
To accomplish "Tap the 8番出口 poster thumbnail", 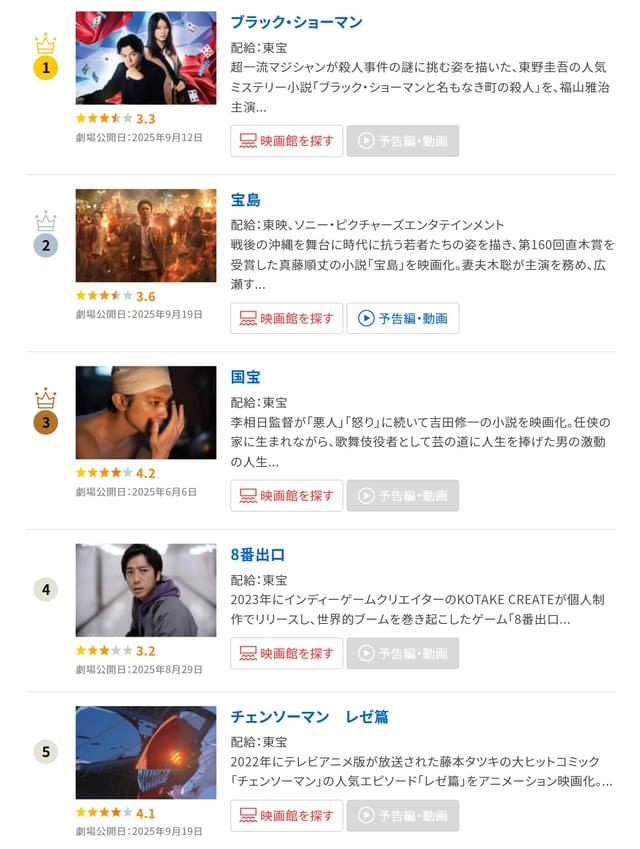I will coord(146,590).
